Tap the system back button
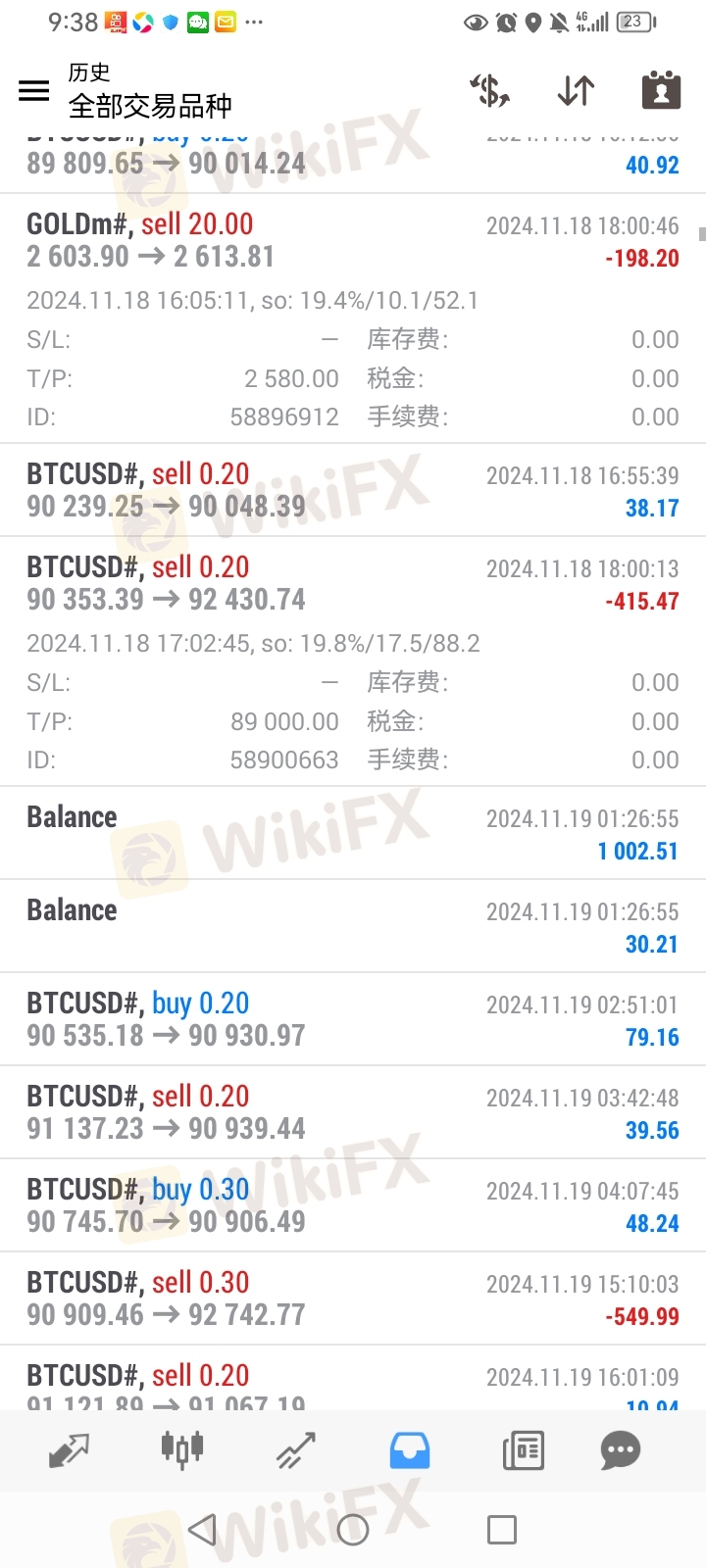 [x=202, y=1530]
